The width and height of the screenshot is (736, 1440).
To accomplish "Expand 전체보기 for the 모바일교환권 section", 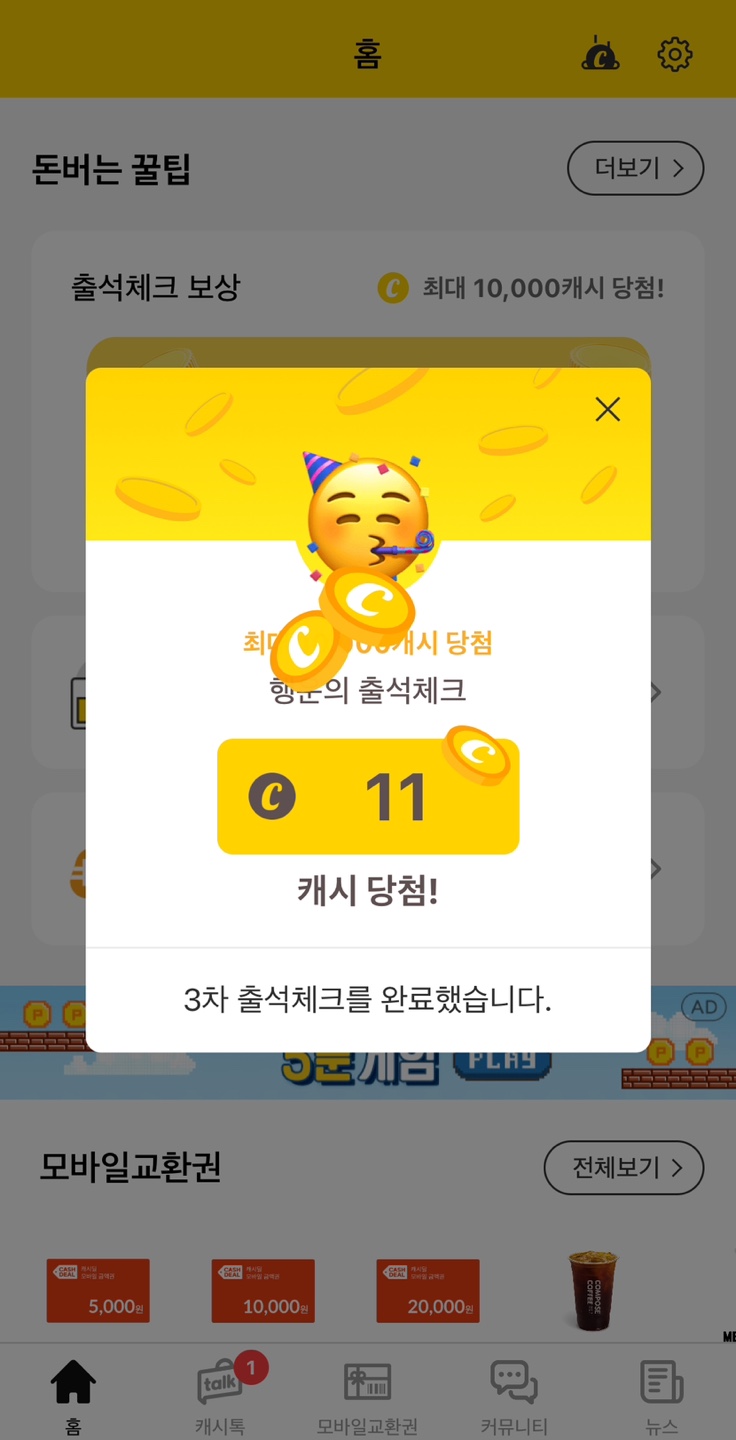I will click(623, 1168).
